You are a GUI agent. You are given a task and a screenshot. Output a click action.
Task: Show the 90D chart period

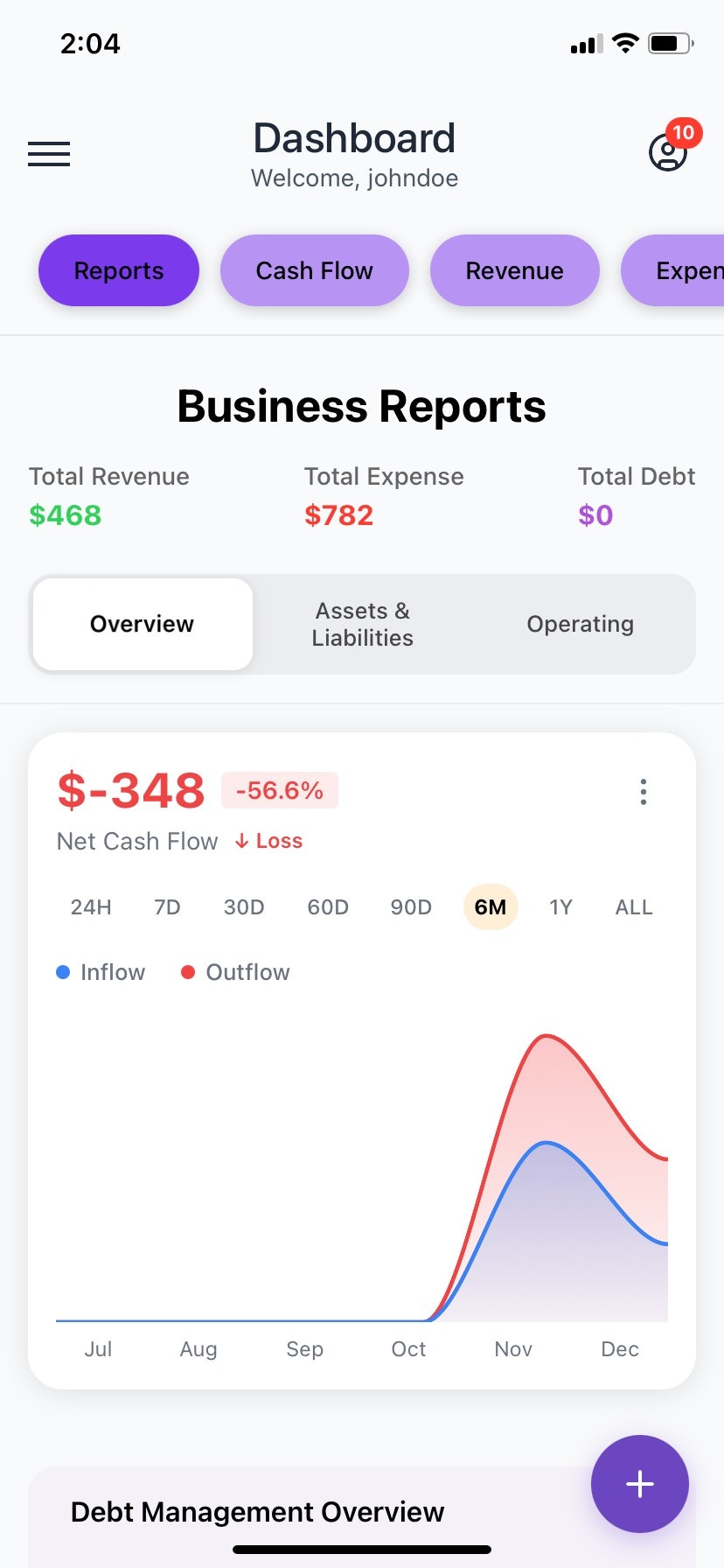(x=411, y=907)
